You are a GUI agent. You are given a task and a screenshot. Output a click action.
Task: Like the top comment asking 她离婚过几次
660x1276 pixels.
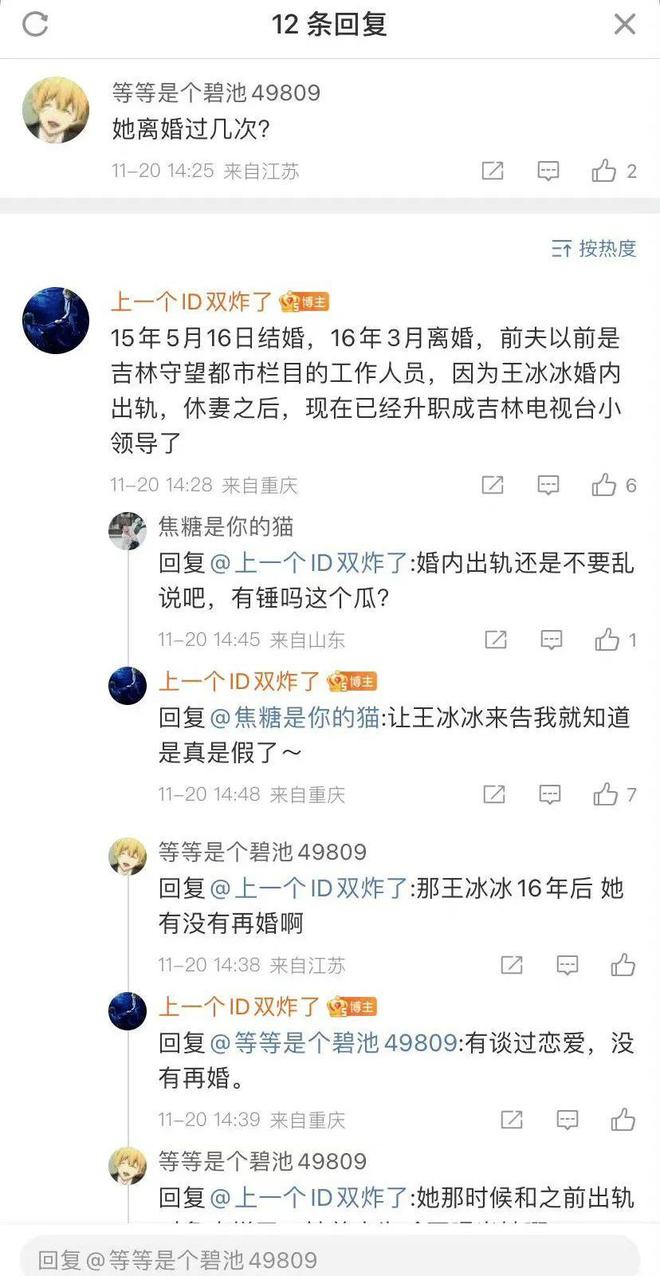tap(605, 171)
